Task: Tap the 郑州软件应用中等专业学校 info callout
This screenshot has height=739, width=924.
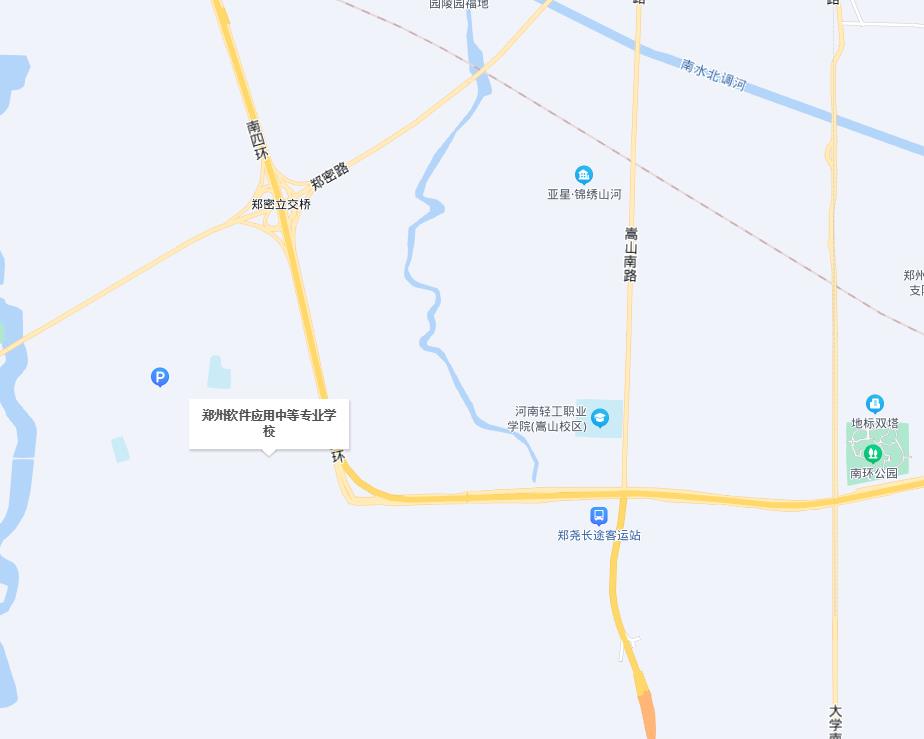Action: [269, 424]
